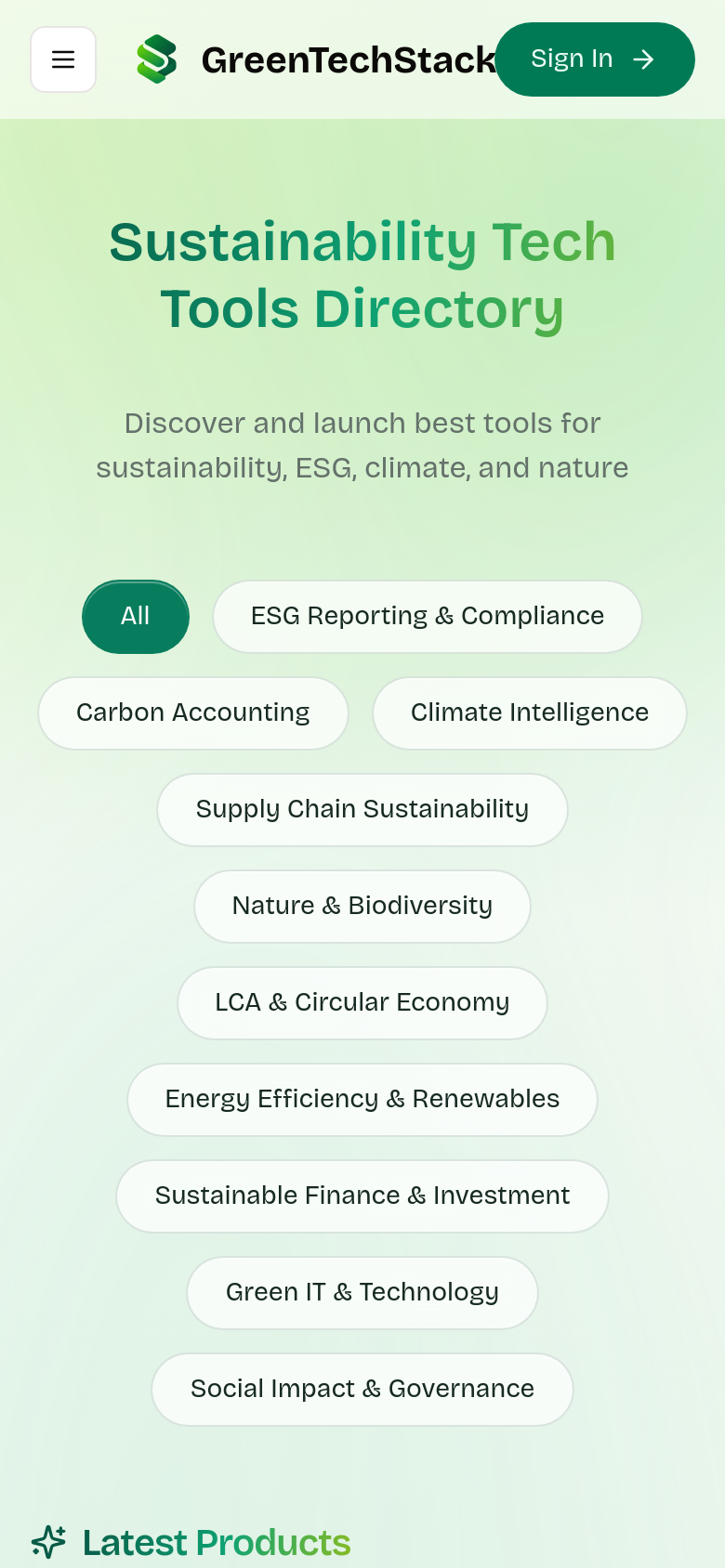
Task: Show LCA & Circular Economy tools
Action: point(362,1003)
